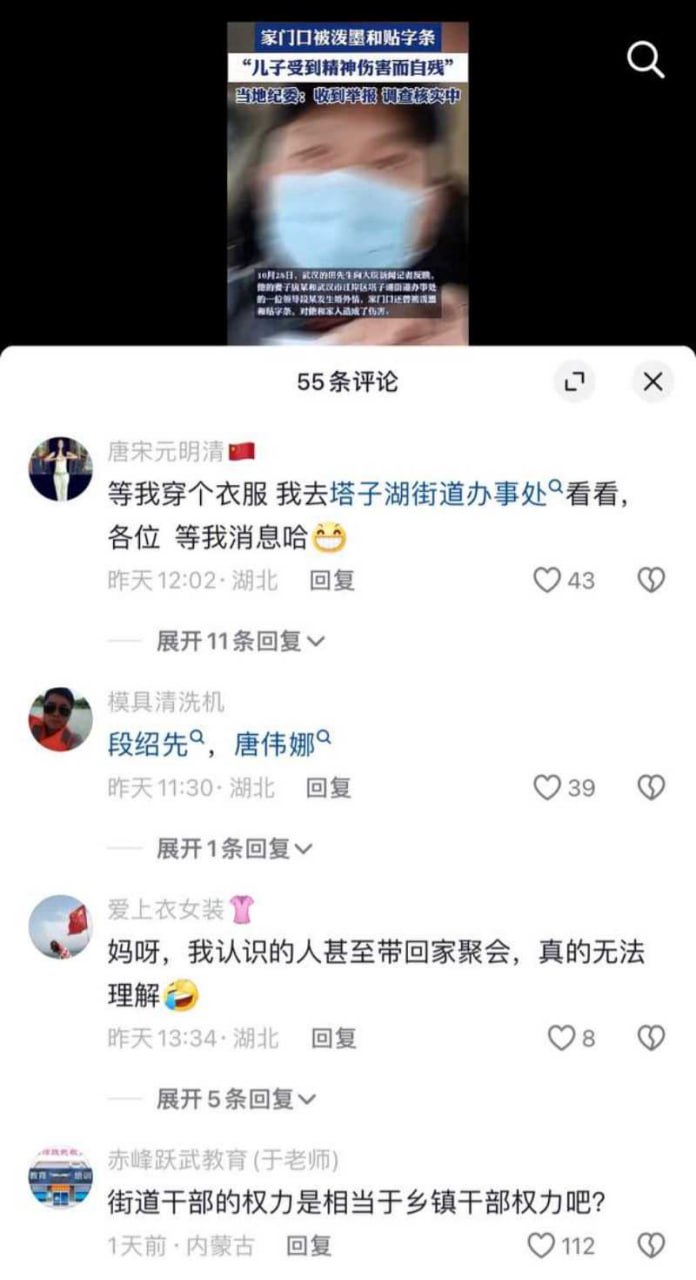
Task: Dislike the comment by 爱上衣女装
Action: click(651, 1038)
